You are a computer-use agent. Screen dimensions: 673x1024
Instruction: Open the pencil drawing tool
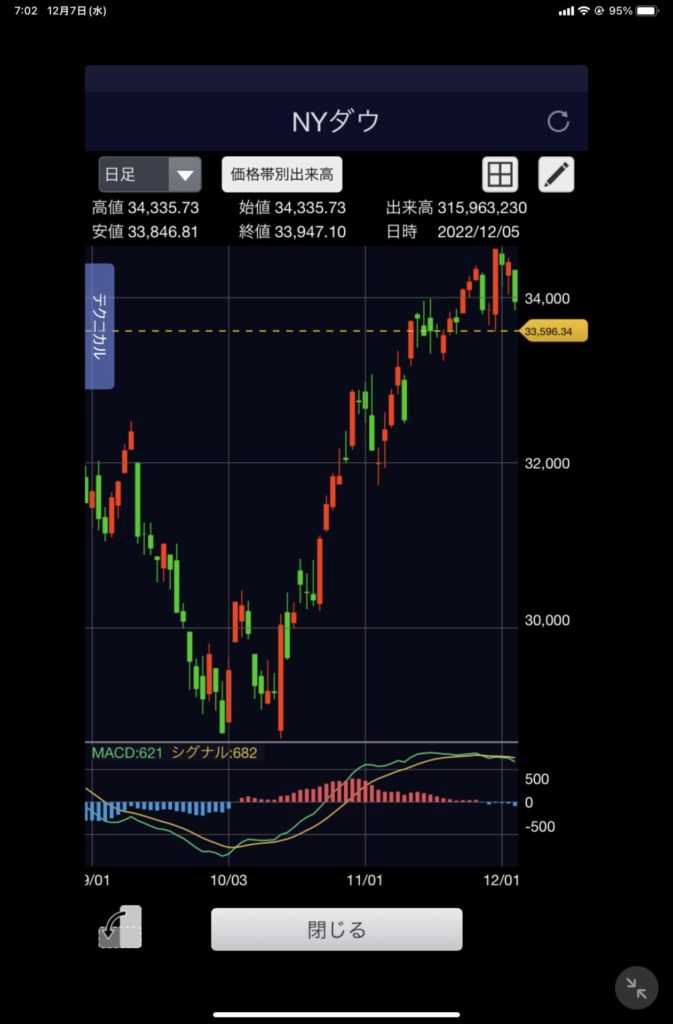tap(556, 175)
